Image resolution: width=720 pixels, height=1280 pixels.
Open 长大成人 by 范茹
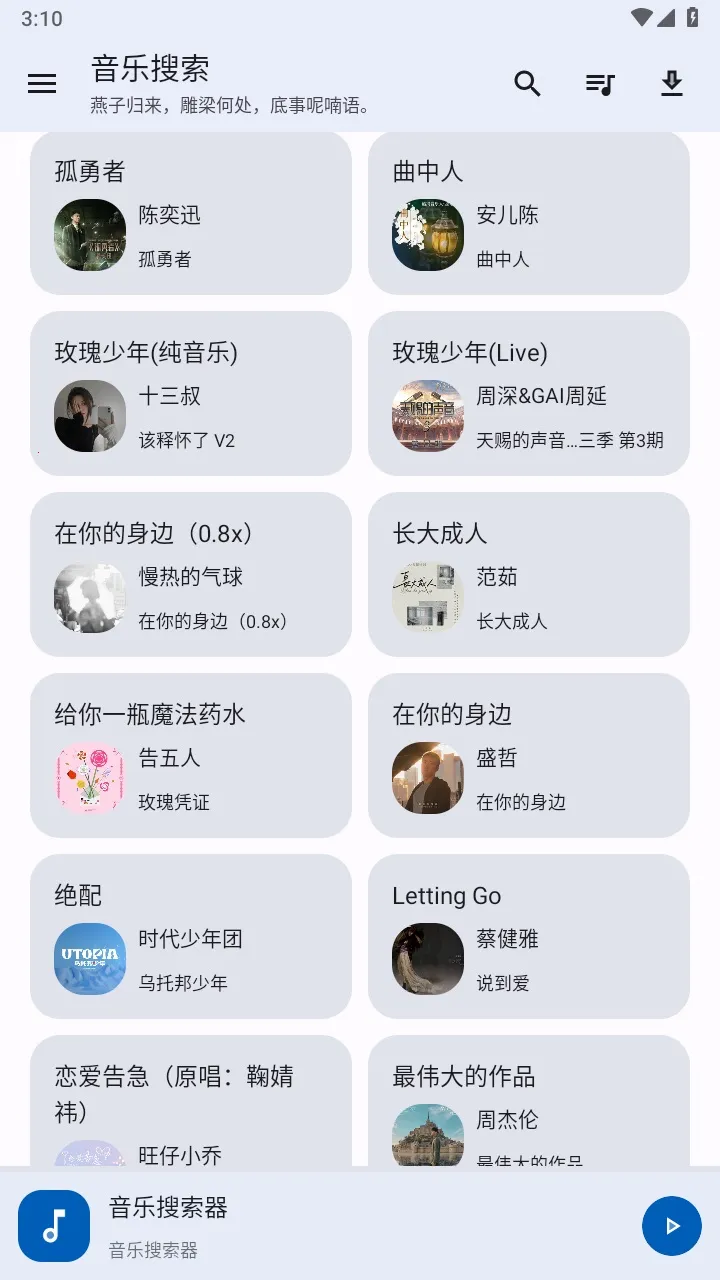click(x=528, y=574)
